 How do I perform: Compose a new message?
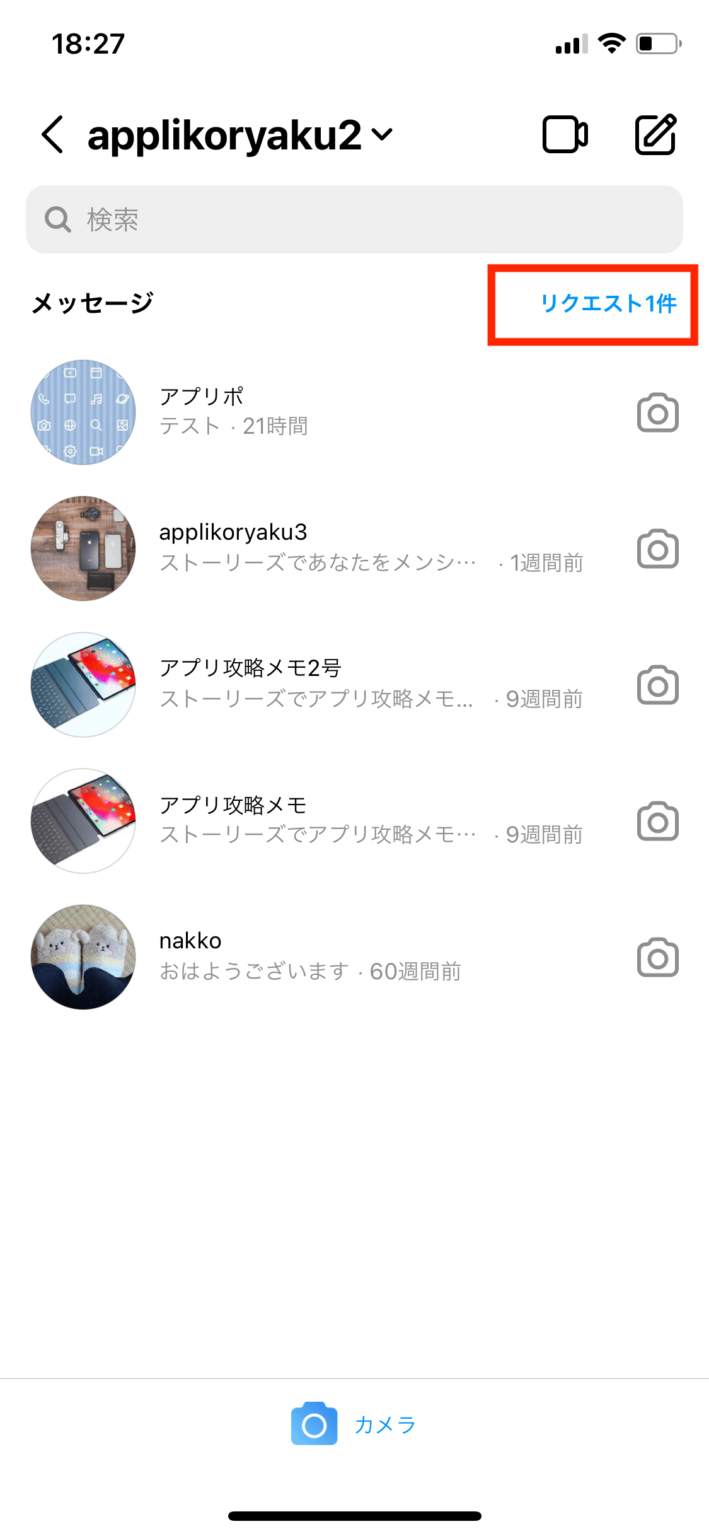pyautogui.click(x=656, y=135)
